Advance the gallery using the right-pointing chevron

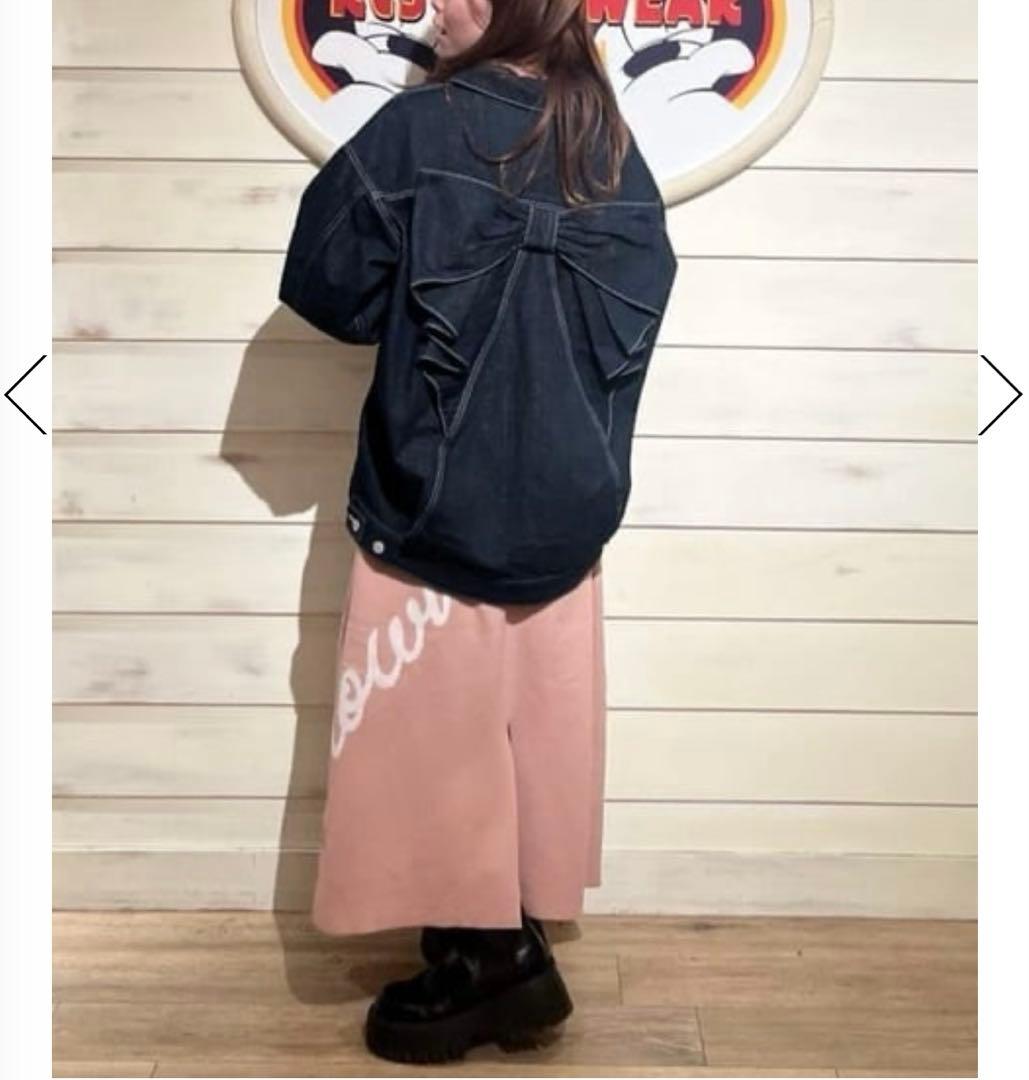tap(999, 393)
